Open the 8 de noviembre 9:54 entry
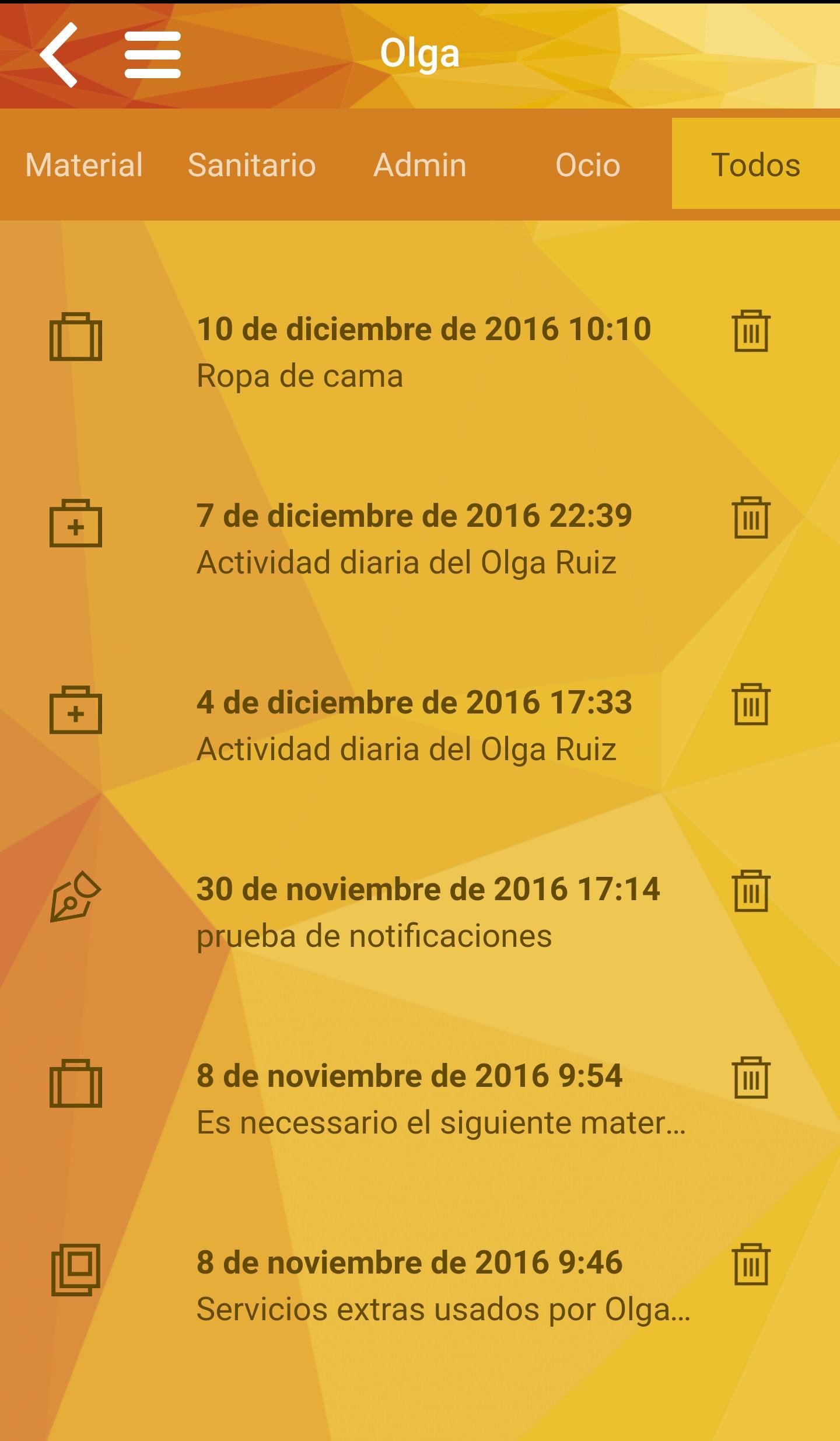840x1441 pixels. click(441, 1099)
